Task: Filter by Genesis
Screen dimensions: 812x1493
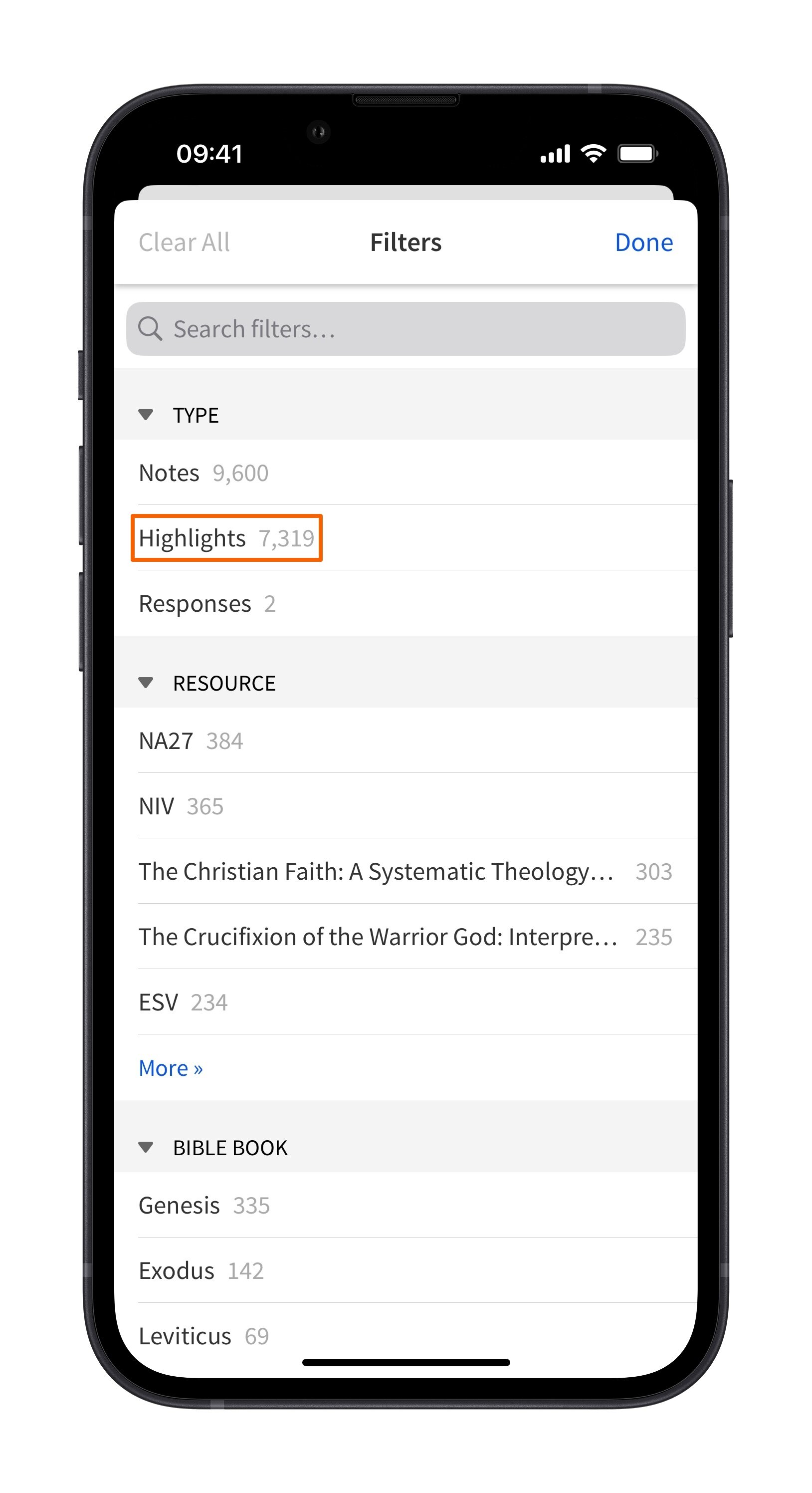Action: (204, 1206)
